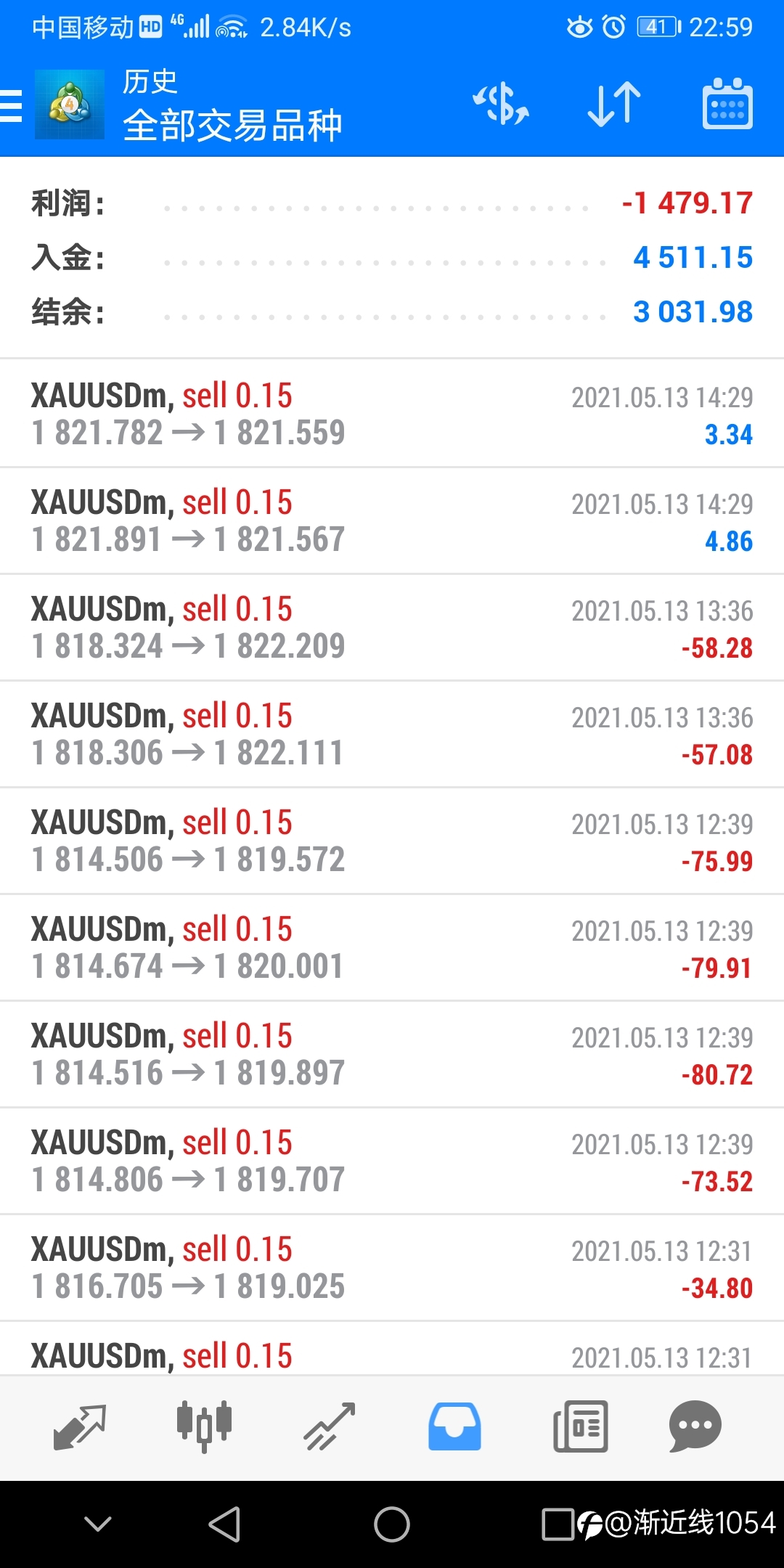Select the trade with loss -34.80
Image resolution: width=784 pixels, height=1568 pixels.
tap(392, 1267)
